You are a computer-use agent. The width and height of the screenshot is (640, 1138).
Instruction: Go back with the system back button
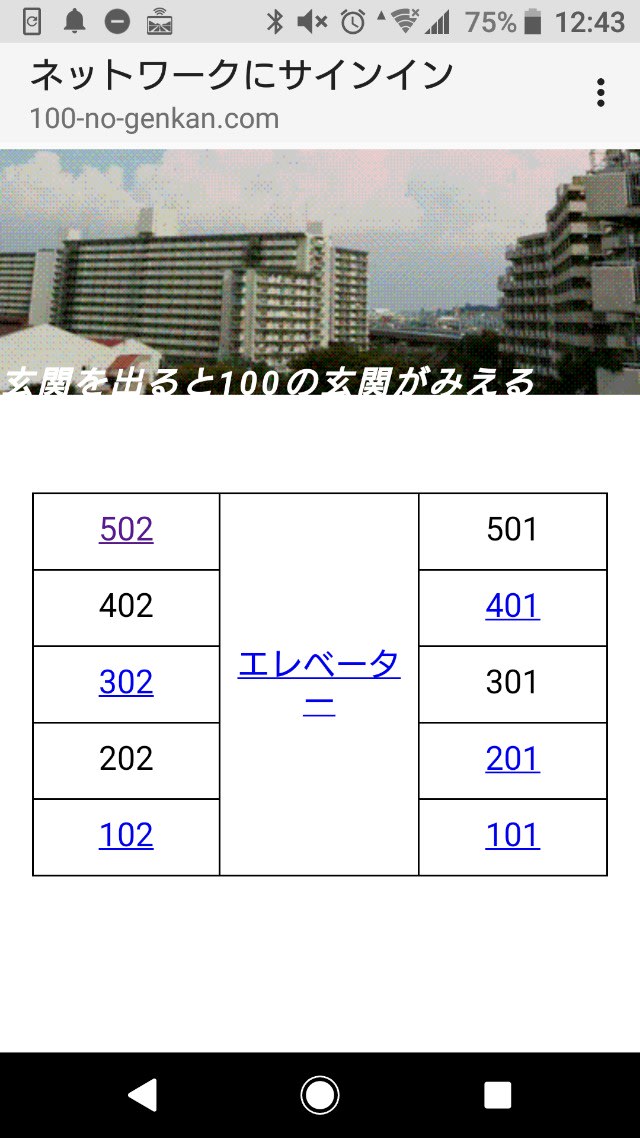point(142,1095)
